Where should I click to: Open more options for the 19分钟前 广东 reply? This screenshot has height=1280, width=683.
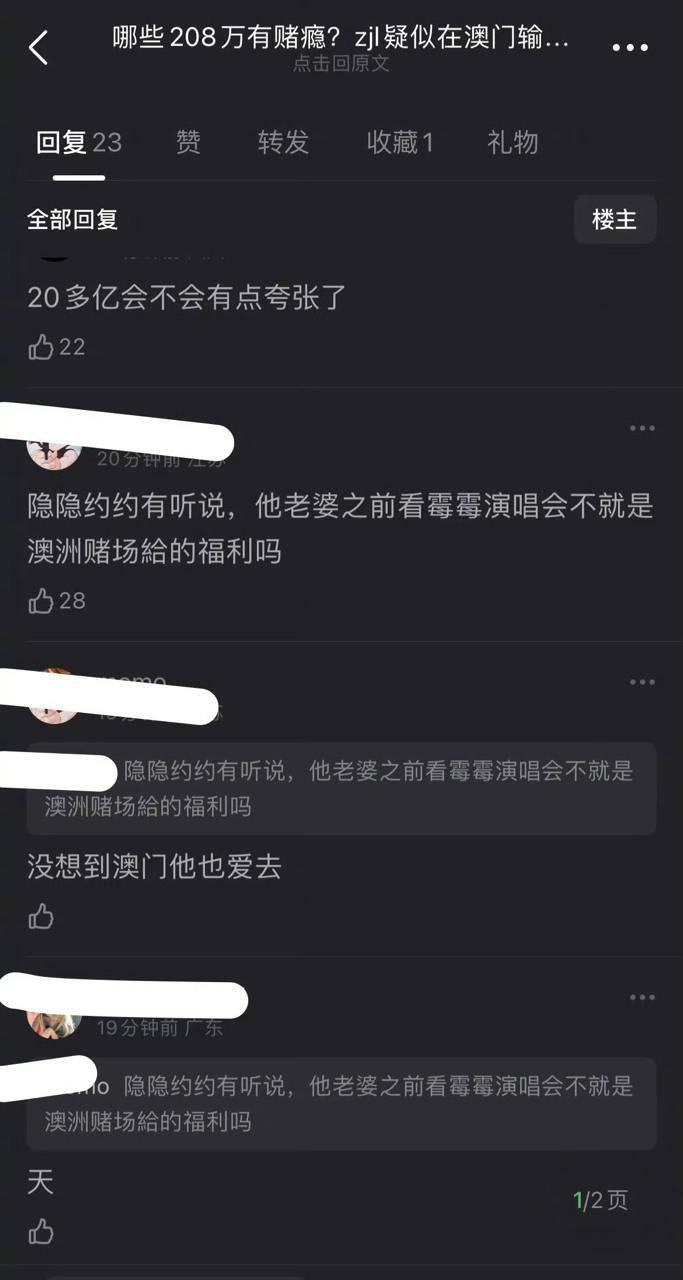click(x=642, y=997)
